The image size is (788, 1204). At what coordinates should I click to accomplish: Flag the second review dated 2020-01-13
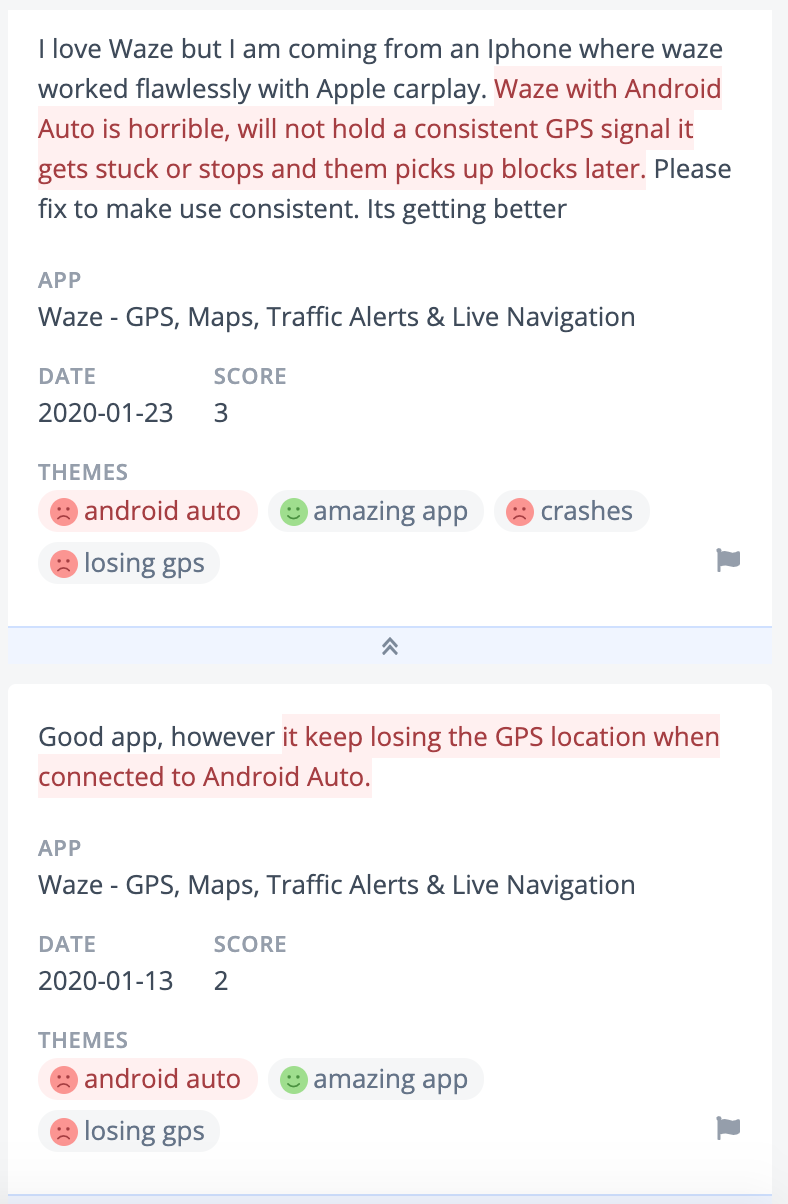click(x=729, y=1127)
